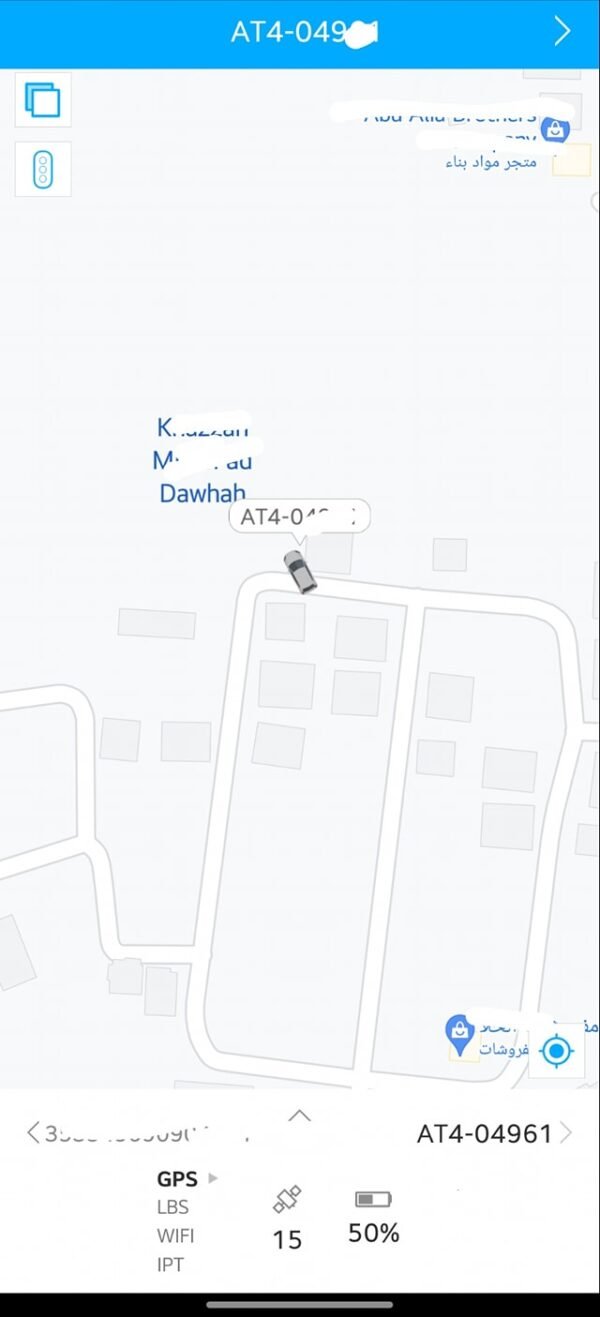Go to the previous device with the left chevron
This screenshot has width=600, height=1317.
point(33,1132)
